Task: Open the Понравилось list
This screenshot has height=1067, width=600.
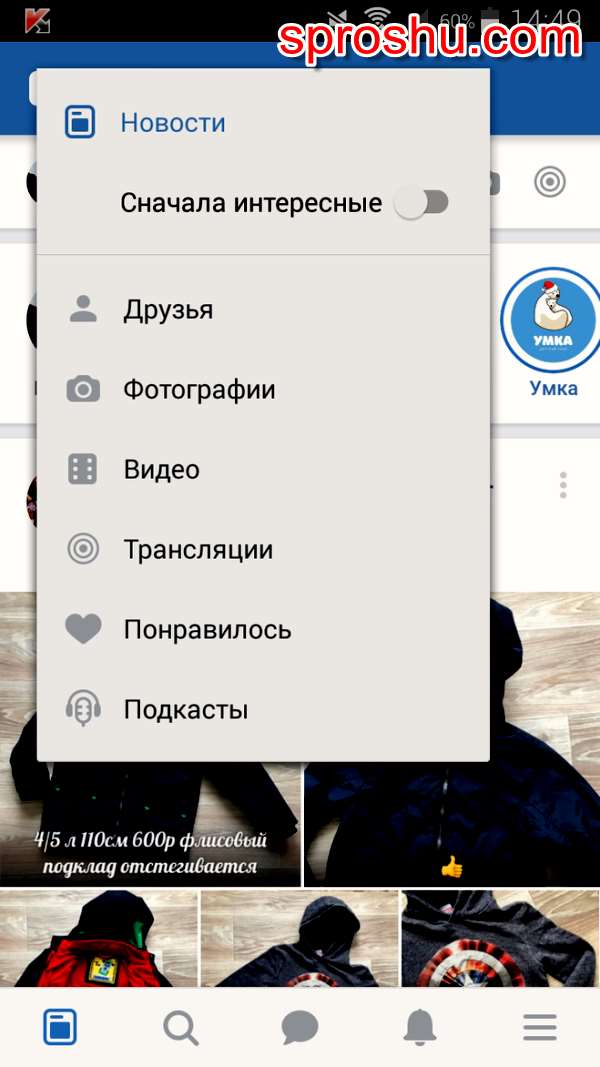Action: click(206, 630)
